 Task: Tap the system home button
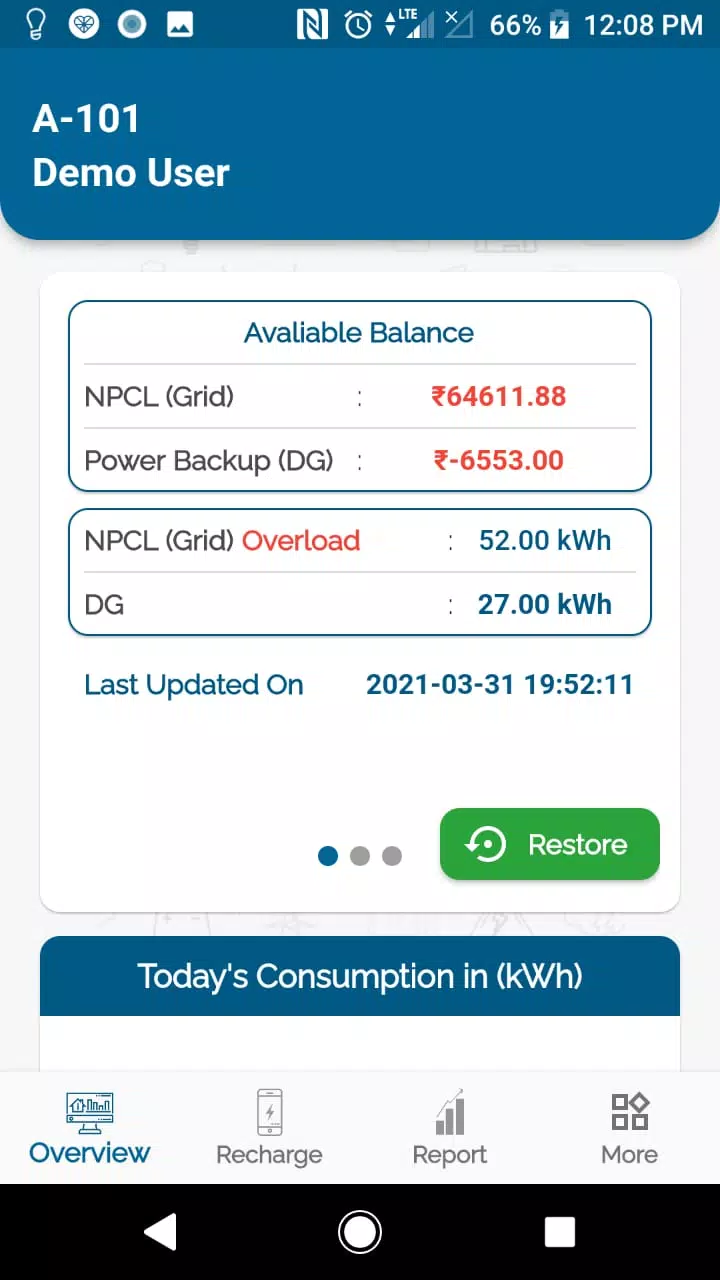click(360, 1232)
